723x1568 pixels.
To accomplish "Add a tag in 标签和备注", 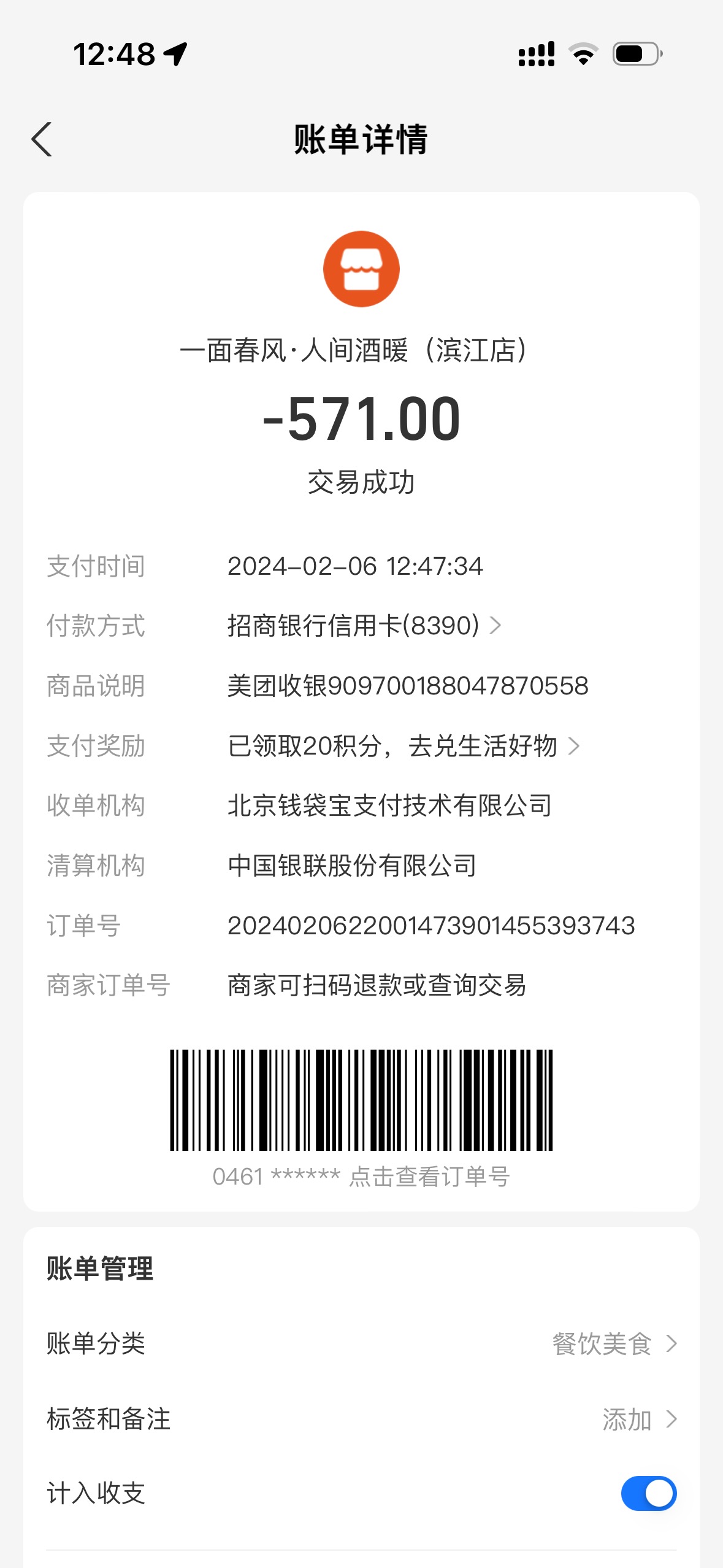I will pyautogui.click(x=361, y=1419).
